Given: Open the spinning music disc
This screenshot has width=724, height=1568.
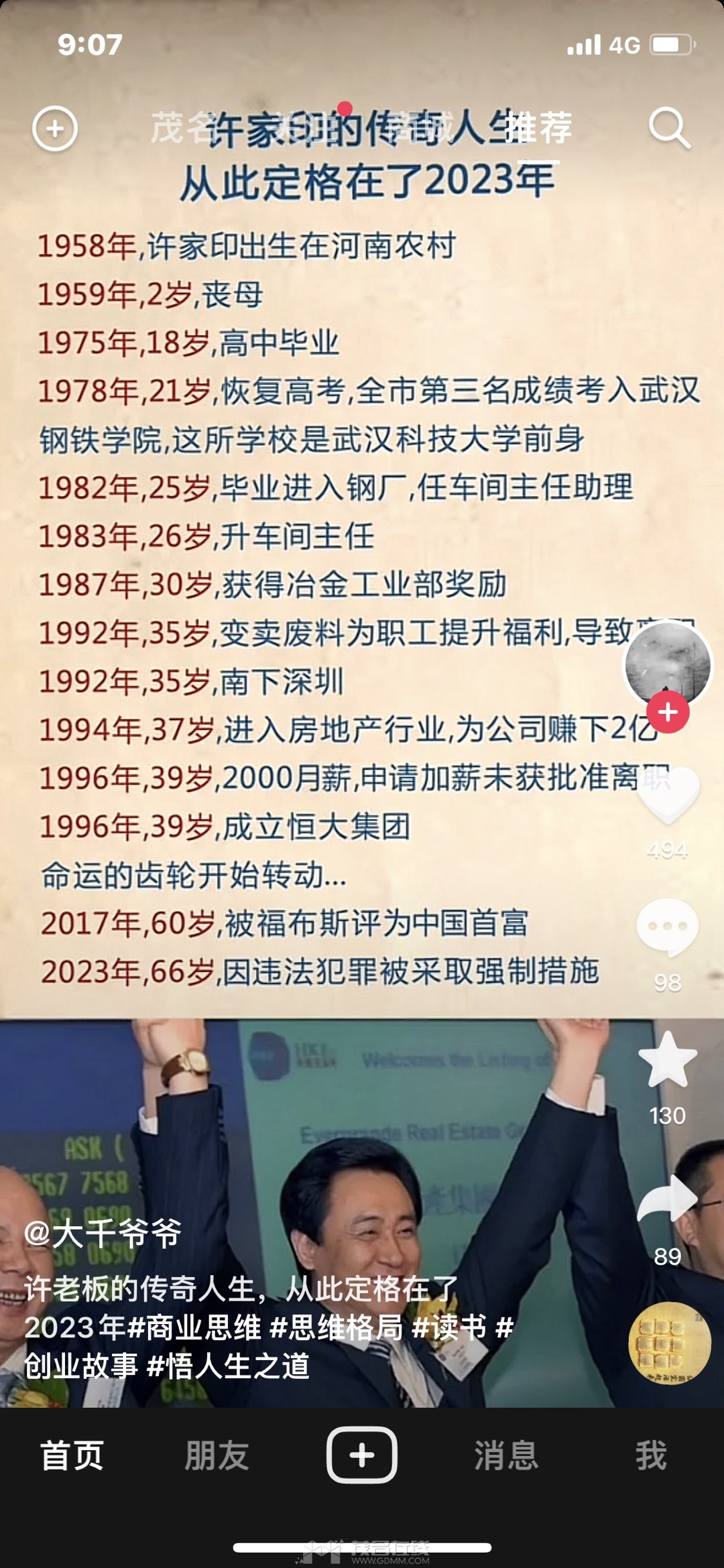Looking at the screenshot, I should pyautogui.click(x=669, y=1344).
